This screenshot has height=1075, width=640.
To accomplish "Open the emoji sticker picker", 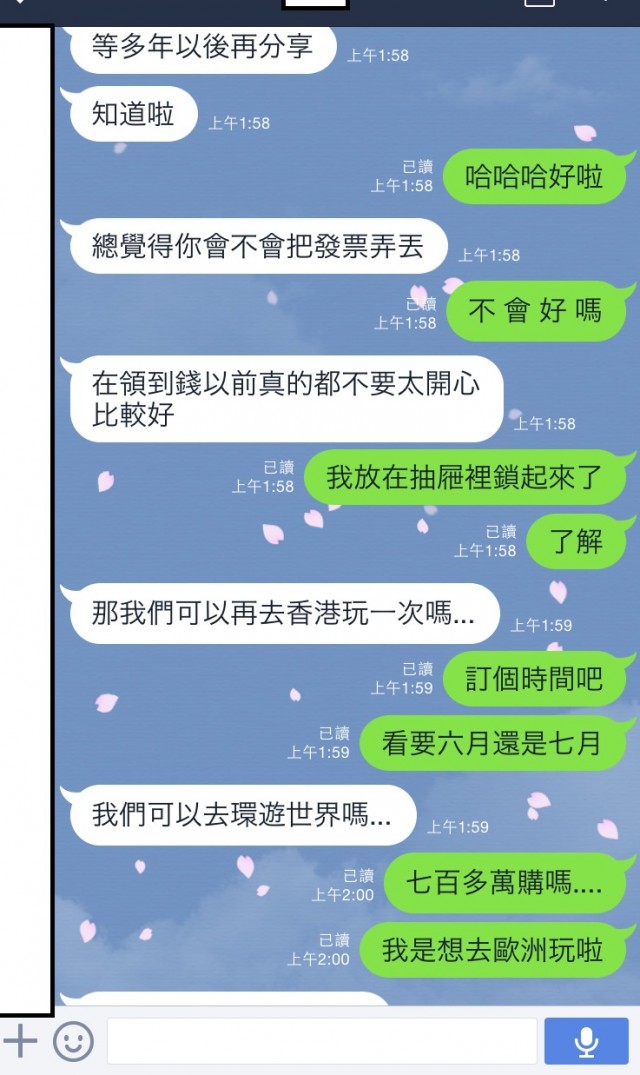I will coord(73,1042).
